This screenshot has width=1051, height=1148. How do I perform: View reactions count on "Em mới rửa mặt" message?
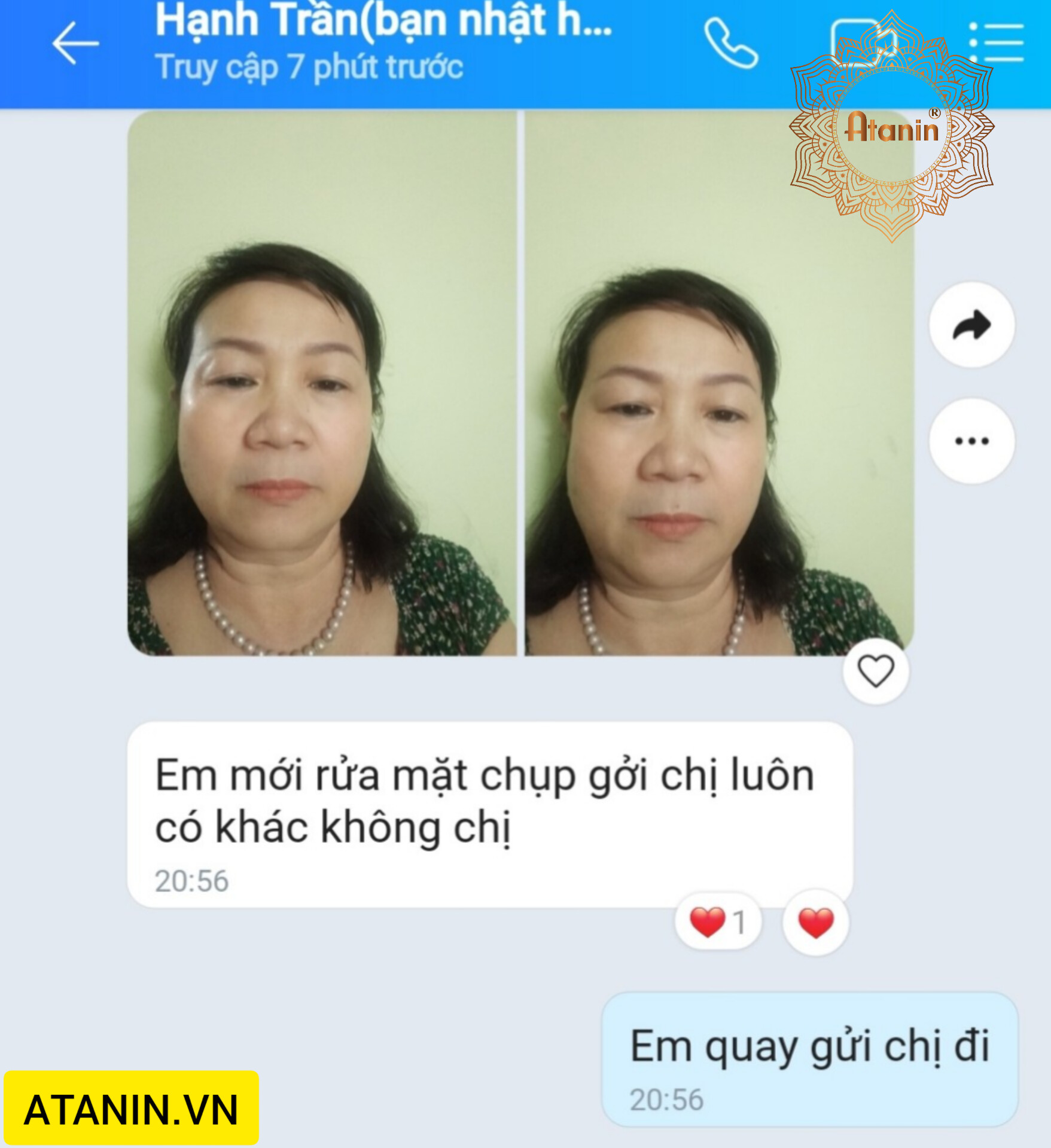(x=718, y=922)
